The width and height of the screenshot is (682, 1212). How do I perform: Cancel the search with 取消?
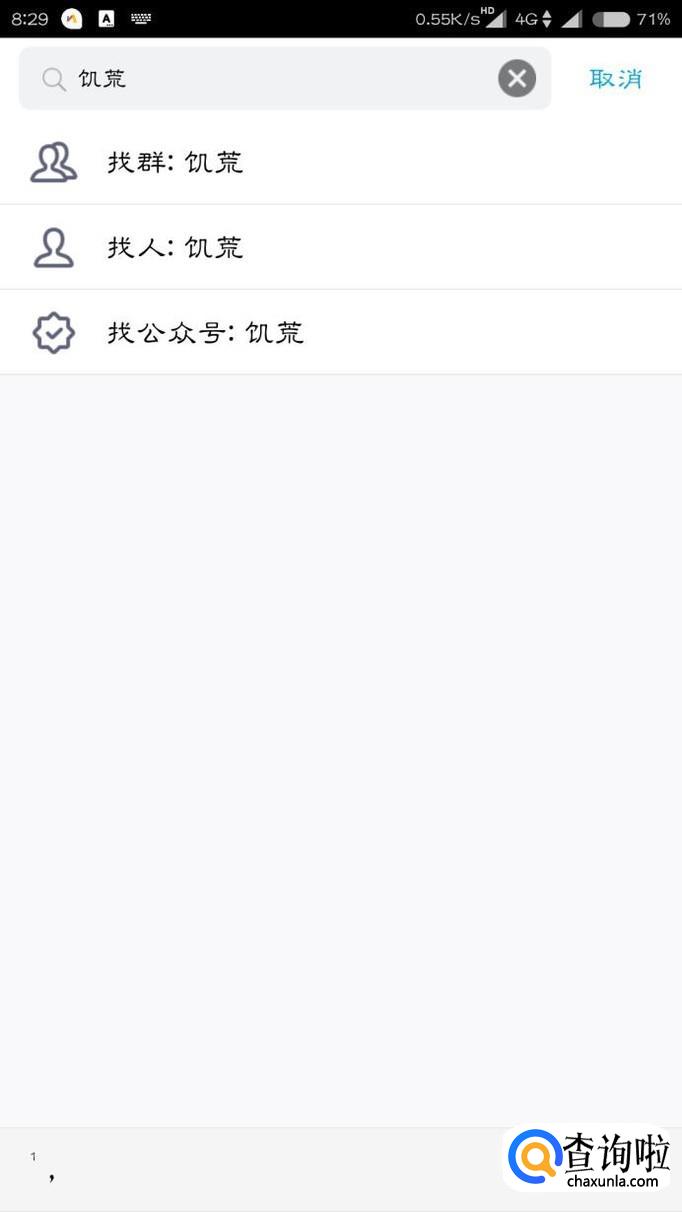coord(615,78)
